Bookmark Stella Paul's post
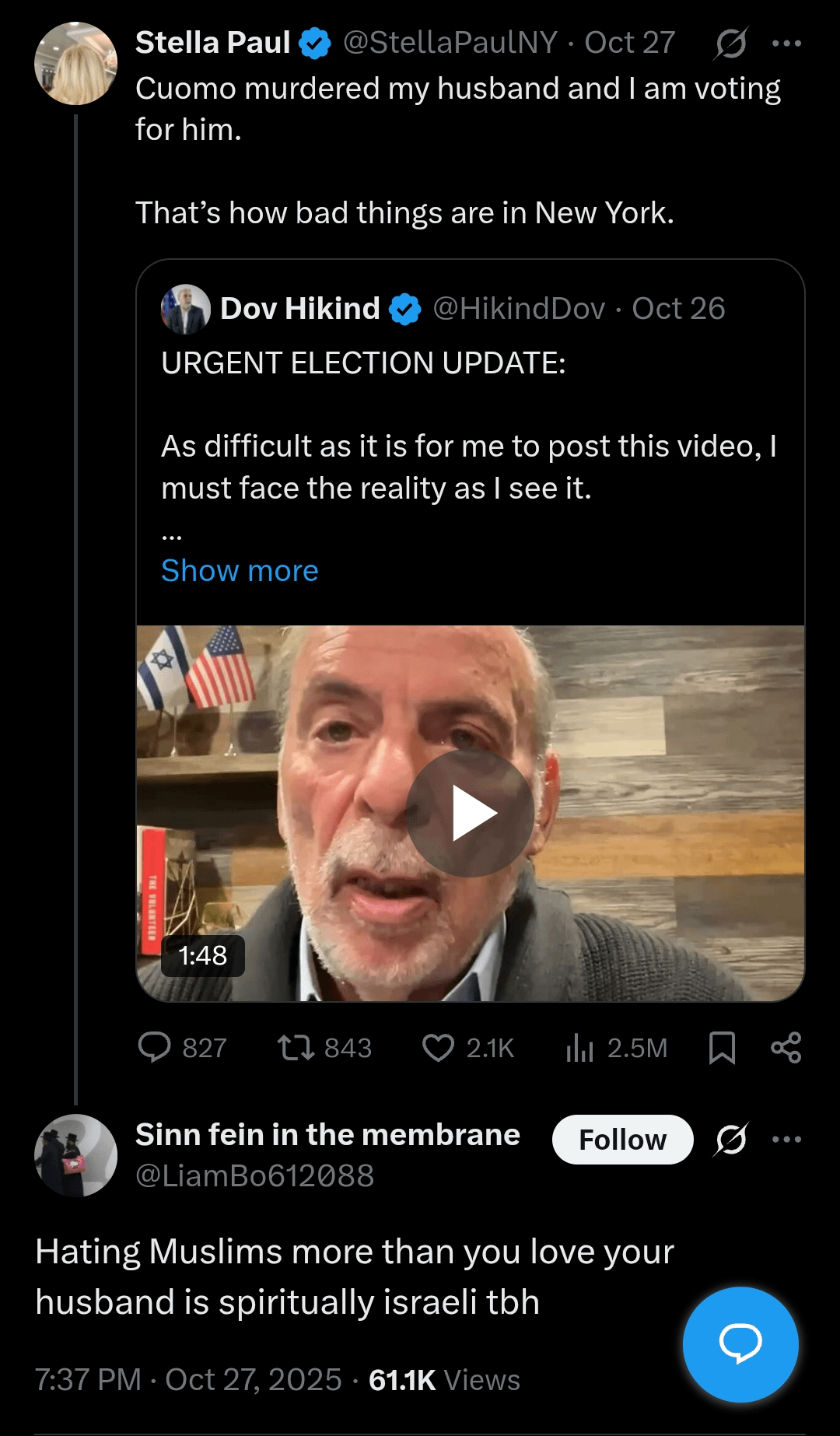 [x=722, y=1047]
